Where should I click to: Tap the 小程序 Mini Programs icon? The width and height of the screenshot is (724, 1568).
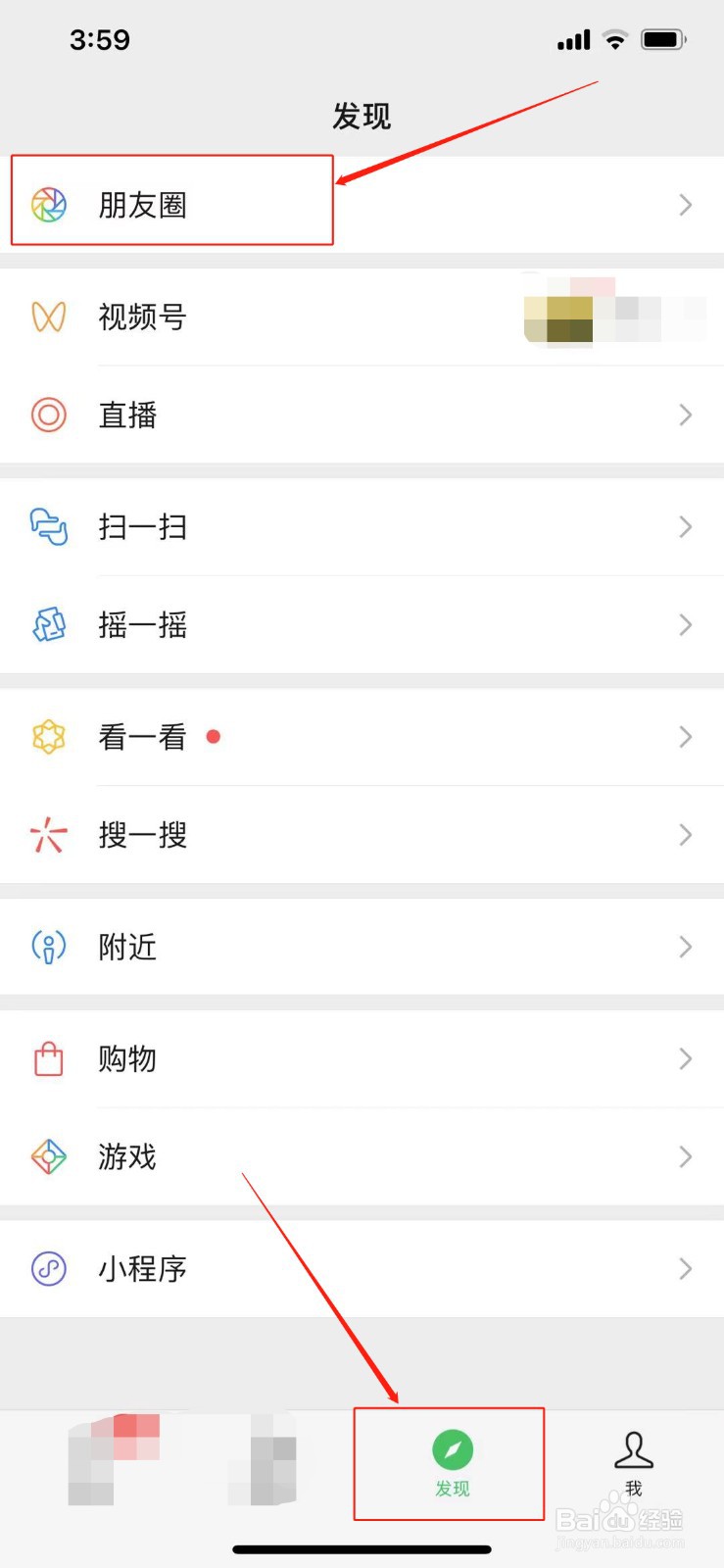click(x=48, y=1269)
